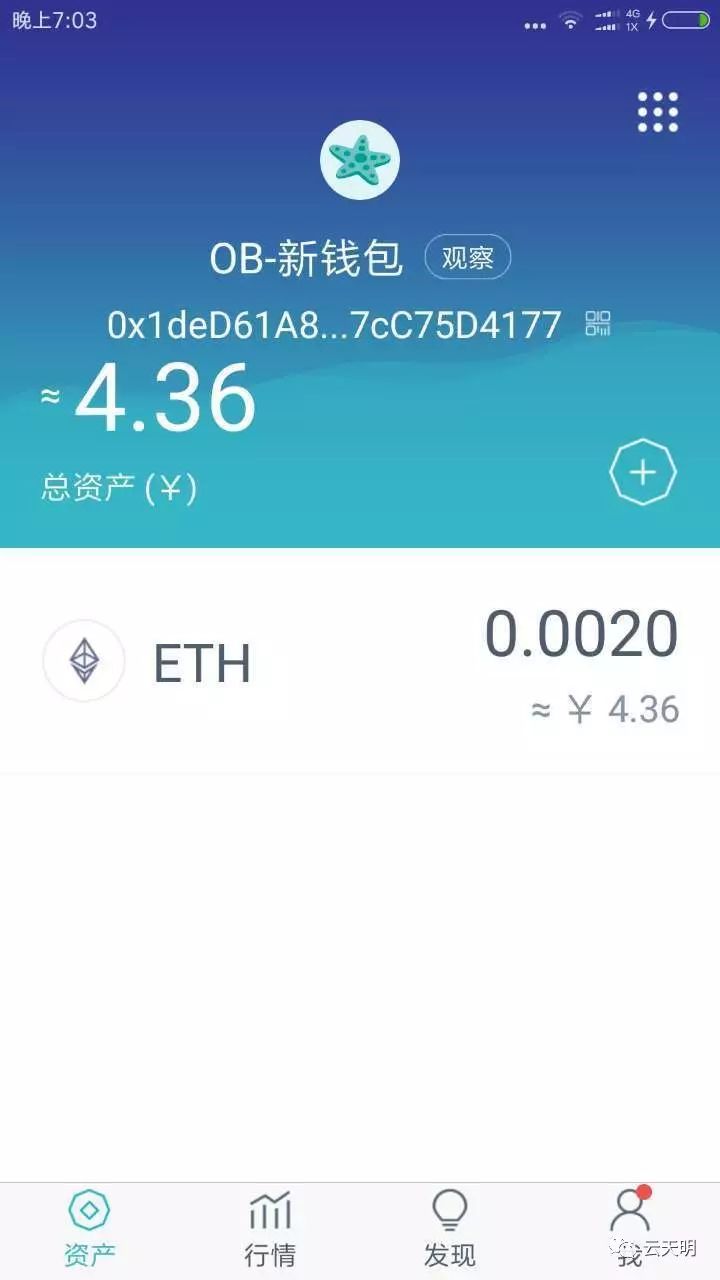Open the 行情 market chart icon
The height and width of the screenshot is (1280, 720).
pos(270,1212)
